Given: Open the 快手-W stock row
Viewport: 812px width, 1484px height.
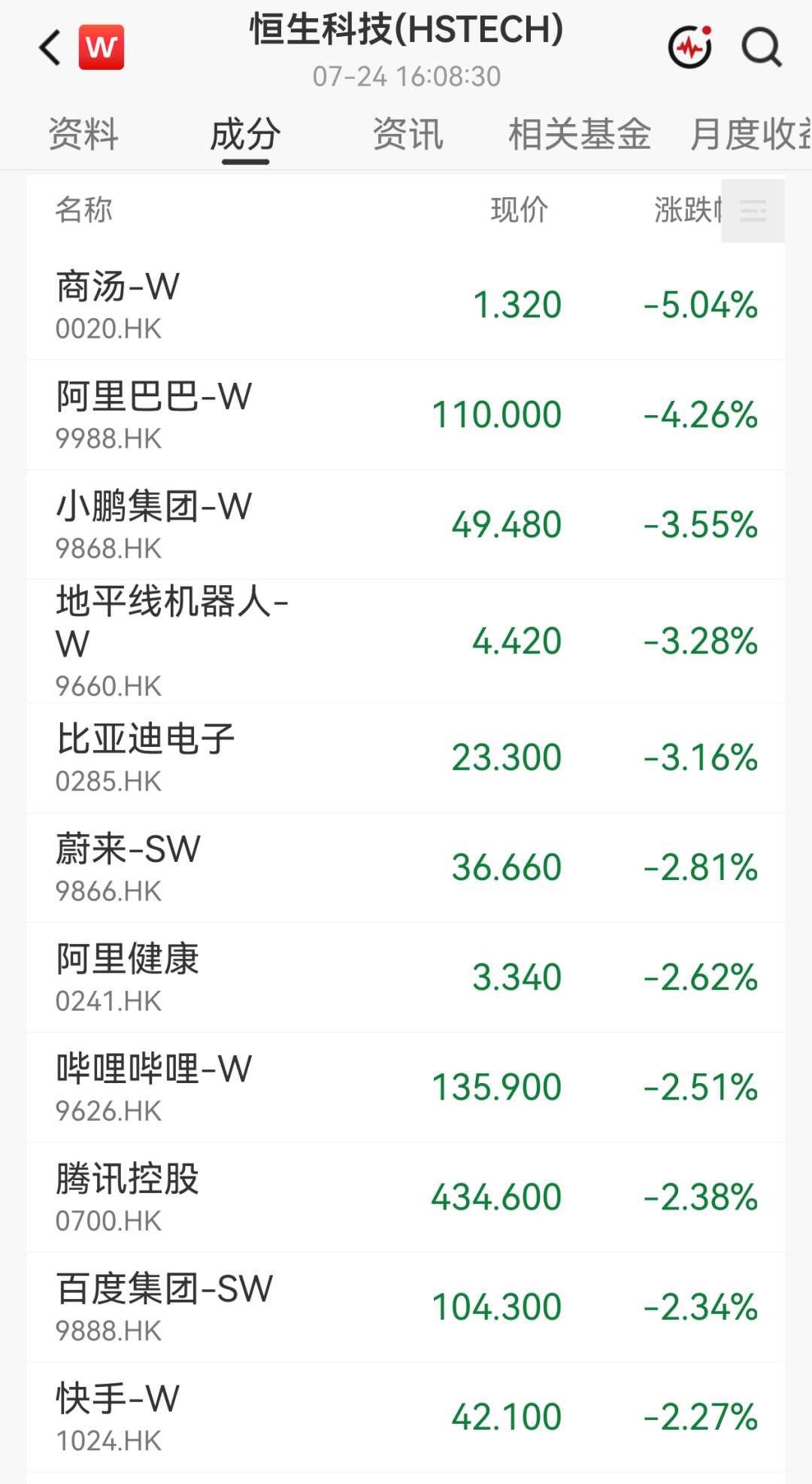Looking at the screenshot, I should [406, 1417].
